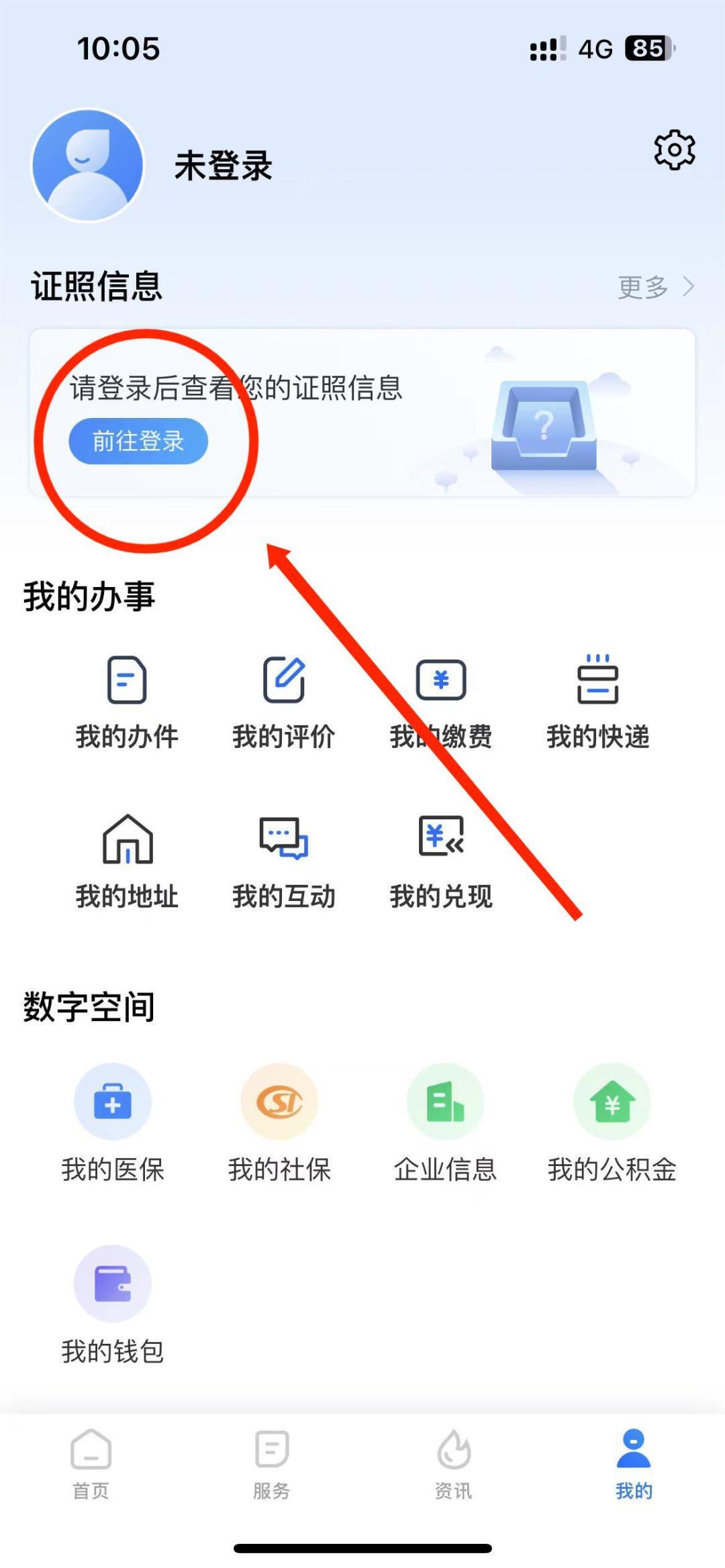Tap the 前往登录 button
The width and height of the screenshot is (725, 1568).
[x=138, y=441]
